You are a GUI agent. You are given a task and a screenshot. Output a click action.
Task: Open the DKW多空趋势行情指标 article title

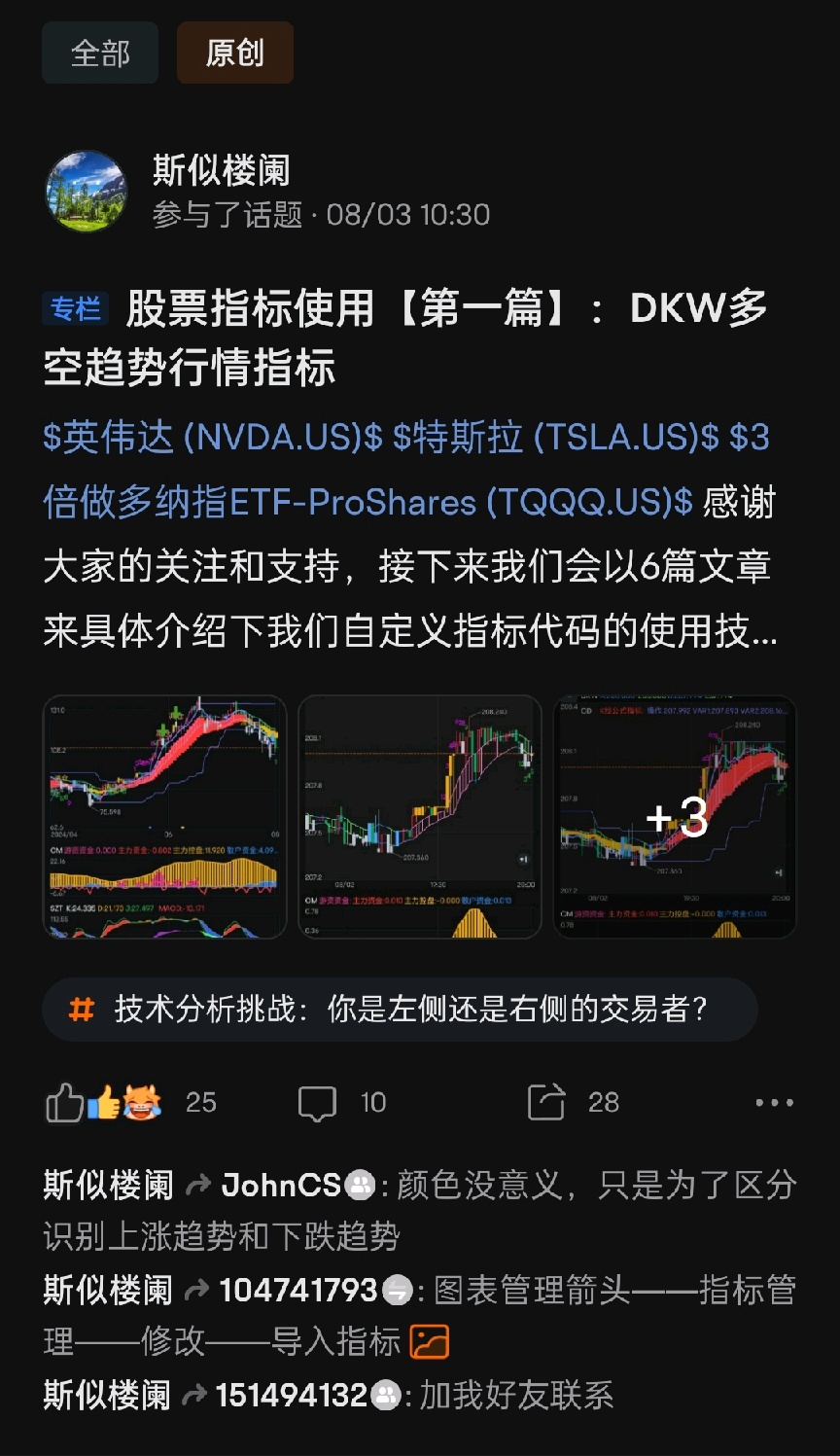pyautogui.click(x=405, y=337)
